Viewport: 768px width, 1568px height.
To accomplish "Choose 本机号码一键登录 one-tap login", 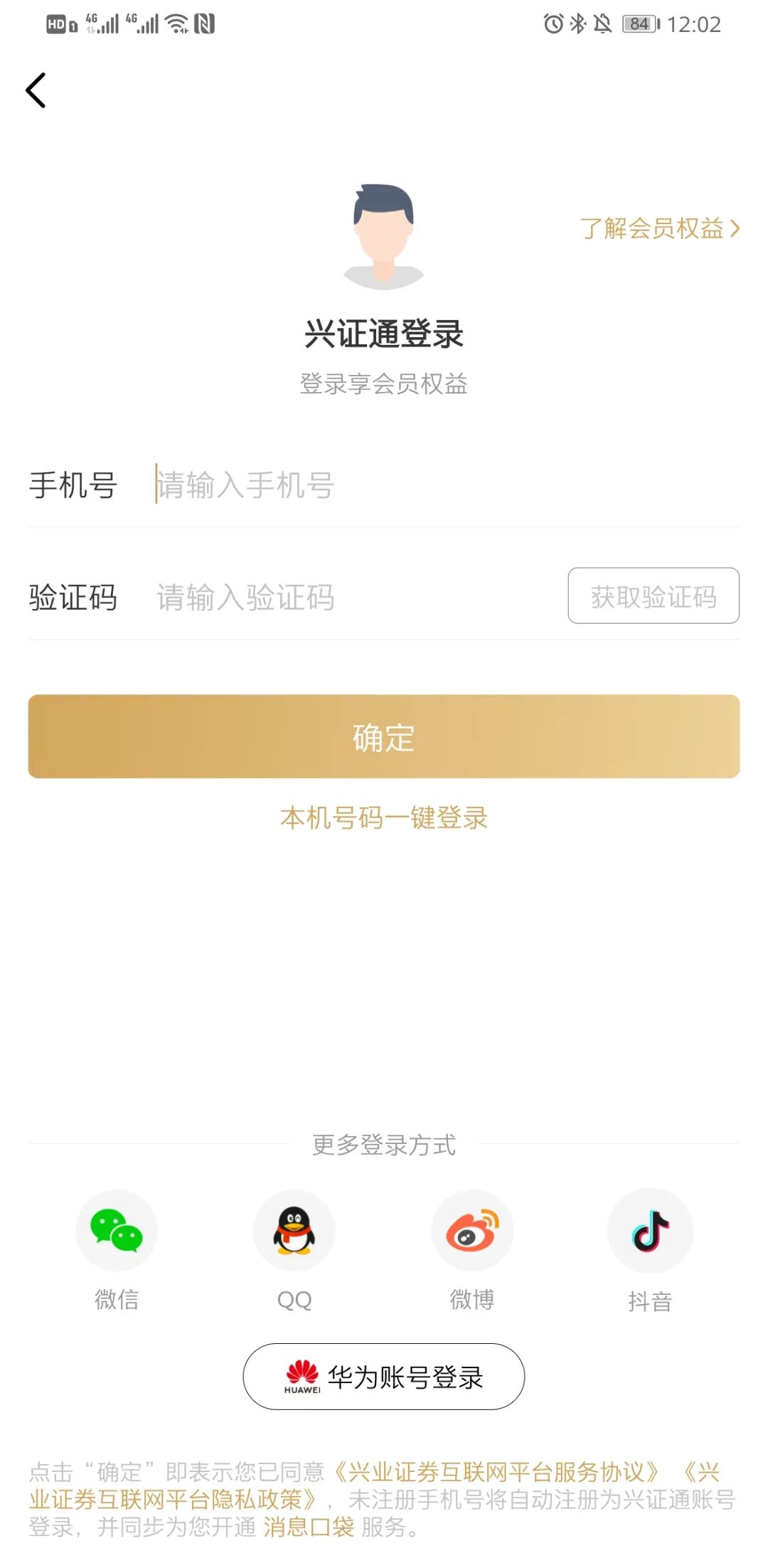I will pos(384,818).
